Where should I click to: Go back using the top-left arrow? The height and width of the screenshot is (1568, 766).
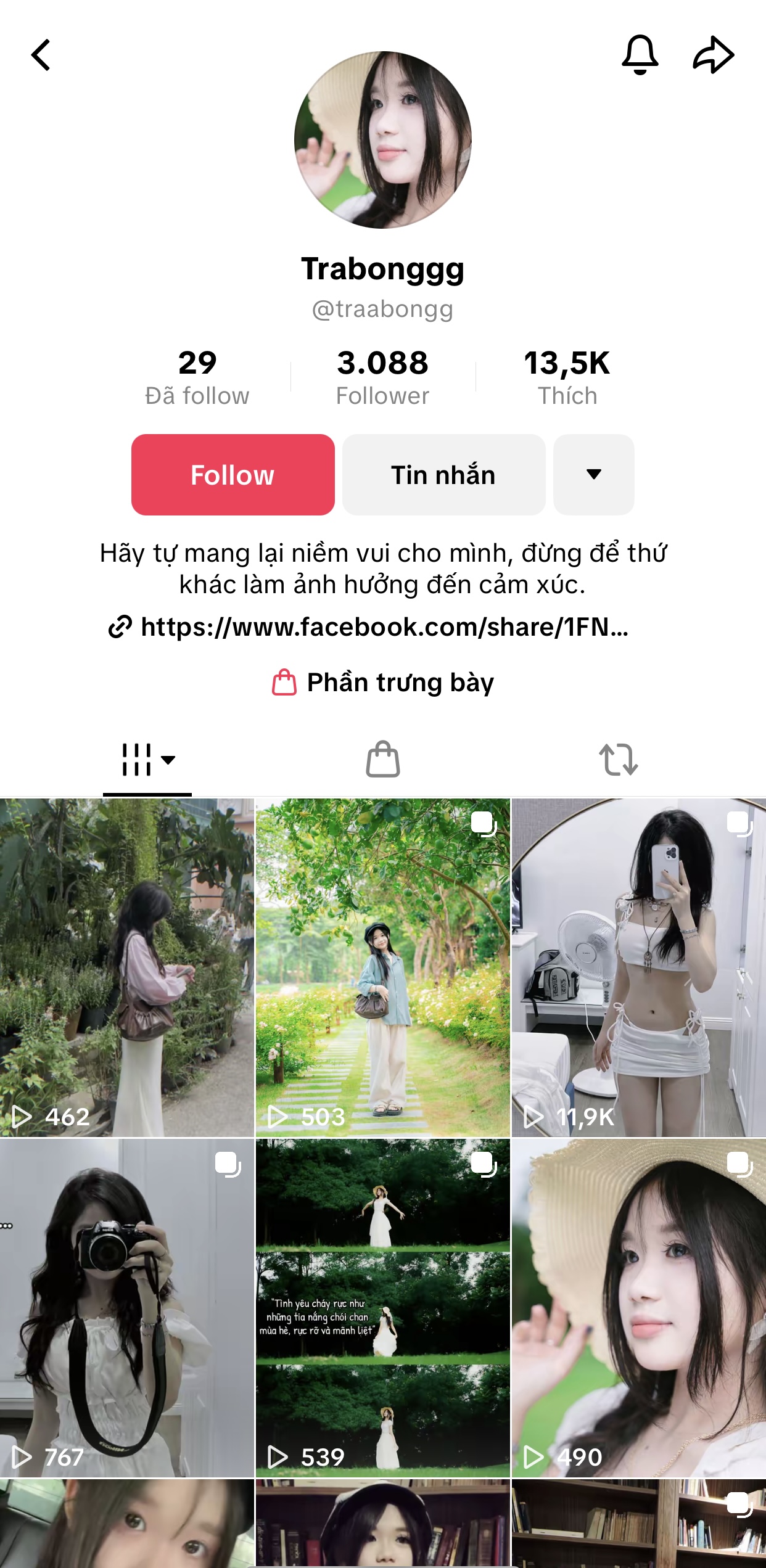coord(41,55)
